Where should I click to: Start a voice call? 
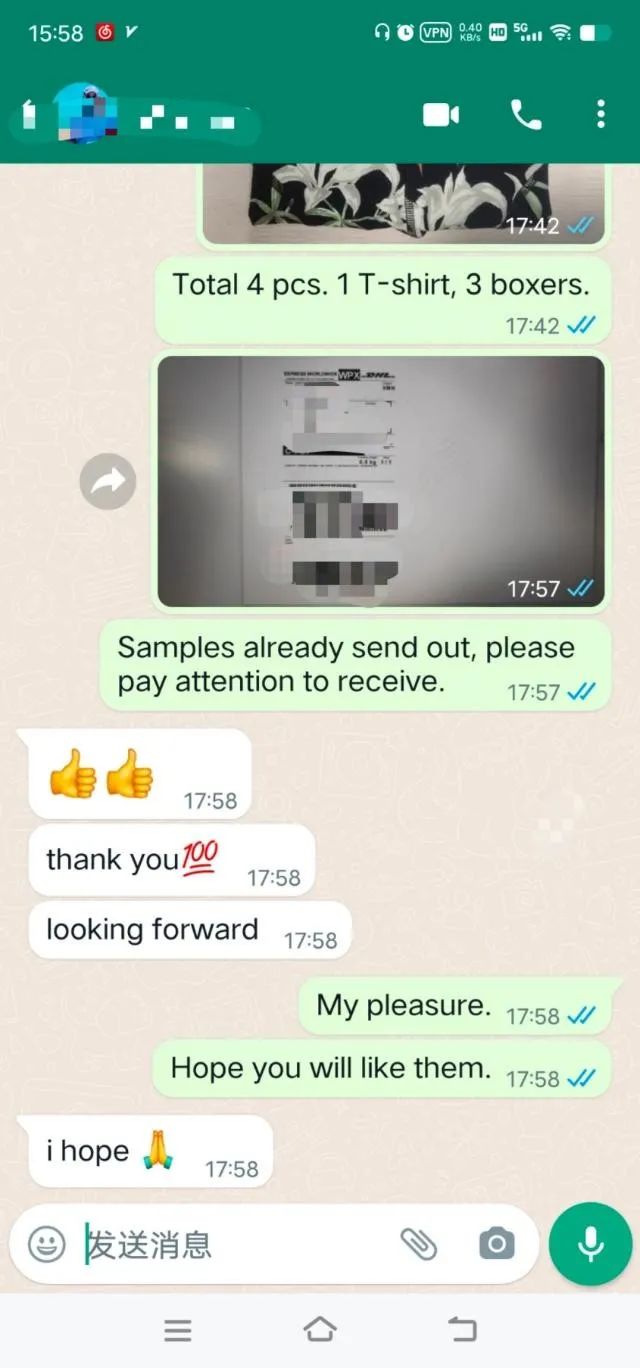[x=525, y=114]
